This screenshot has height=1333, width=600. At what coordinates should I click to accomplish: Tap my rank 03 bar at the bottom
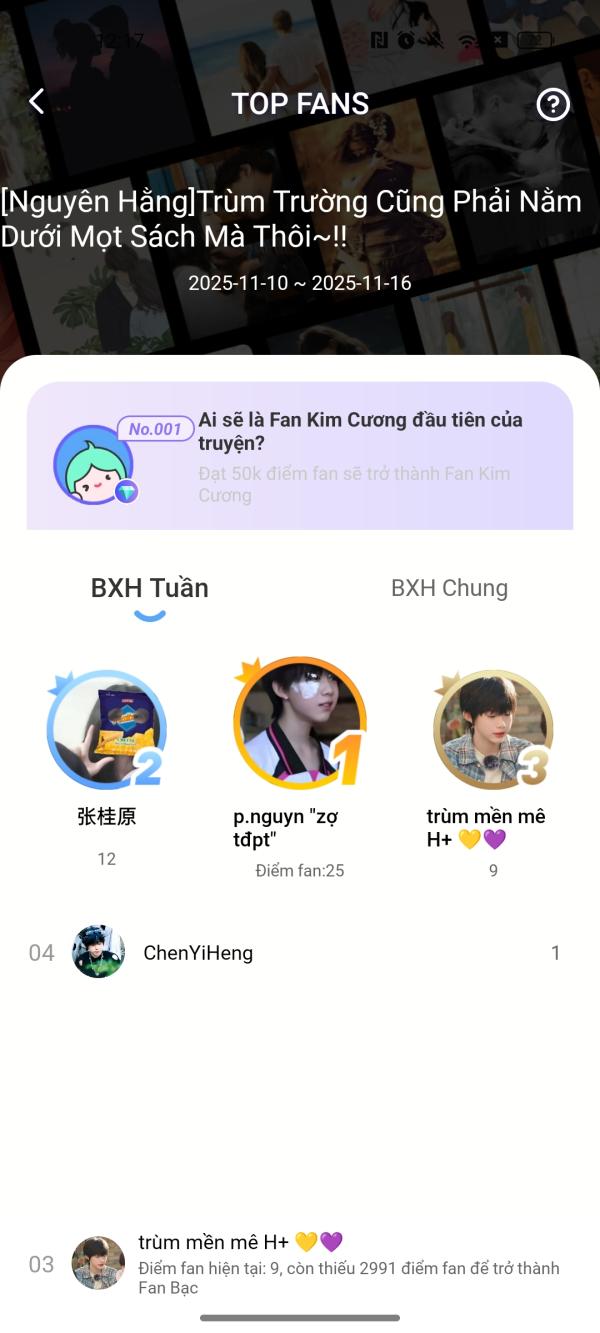pyautogui.click(x=300, y=1264)
